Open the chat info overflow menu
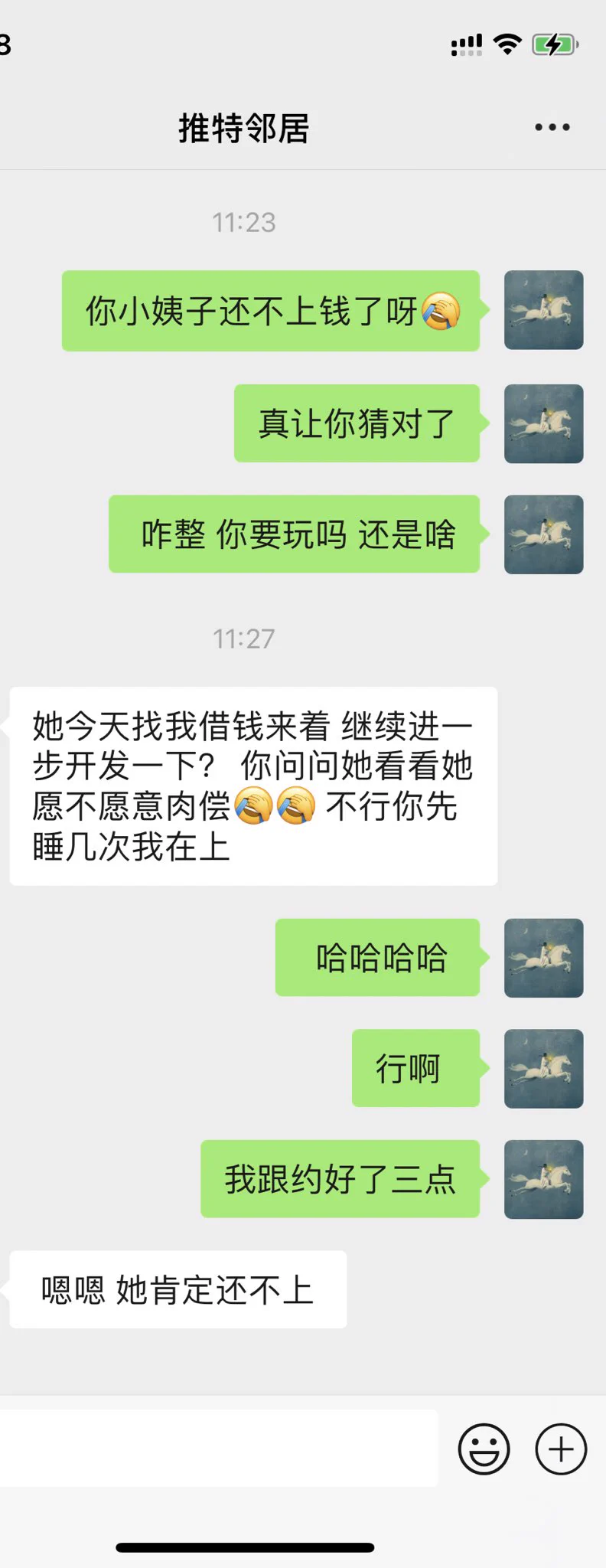Screen dimensions: 606x1568 [552, 127]
